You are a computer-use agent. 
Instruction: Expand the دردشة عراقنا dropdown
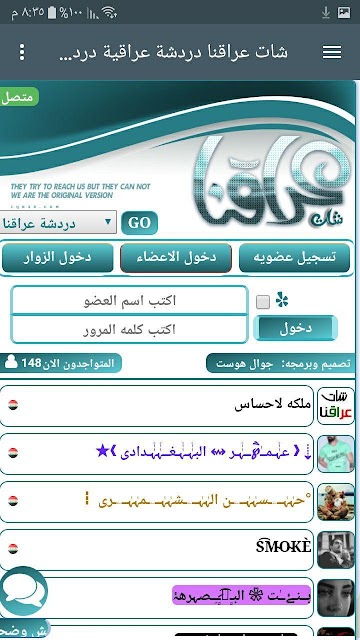[x=58, y=223]
